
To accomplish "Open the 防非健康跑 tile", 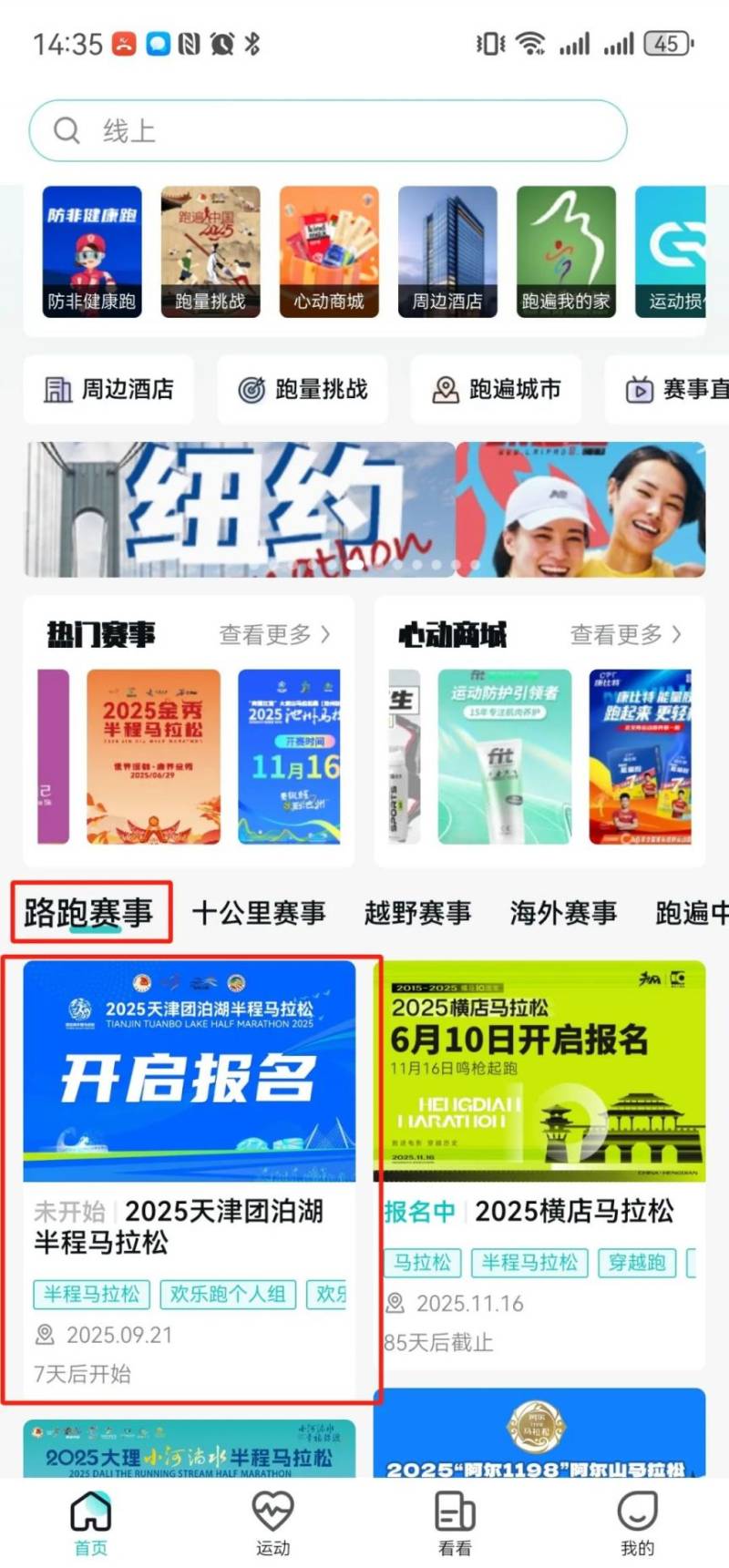I will click(x=92, y=251).
